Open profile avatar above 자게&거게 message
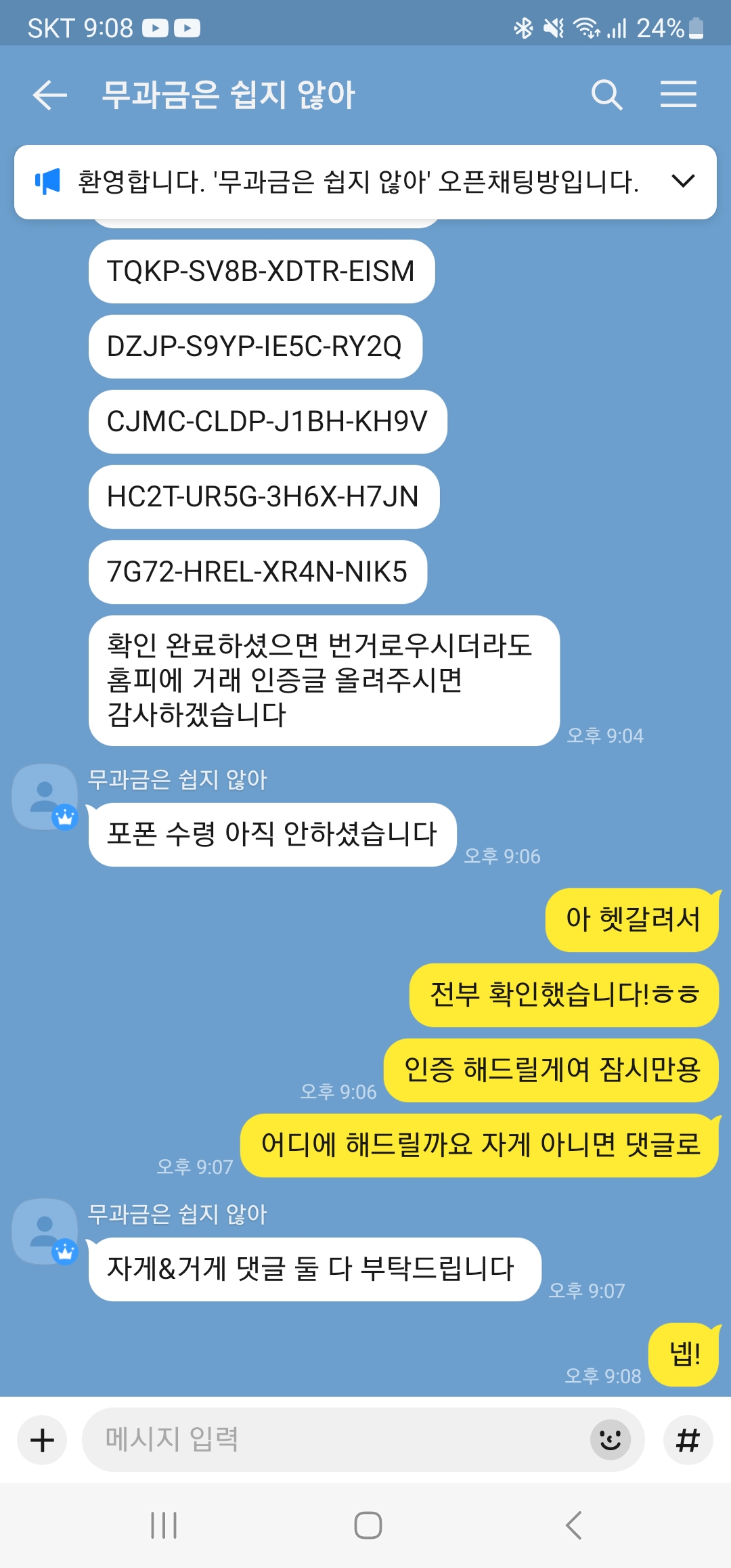Screen dimensions: 731x1568 (45, 1232)
